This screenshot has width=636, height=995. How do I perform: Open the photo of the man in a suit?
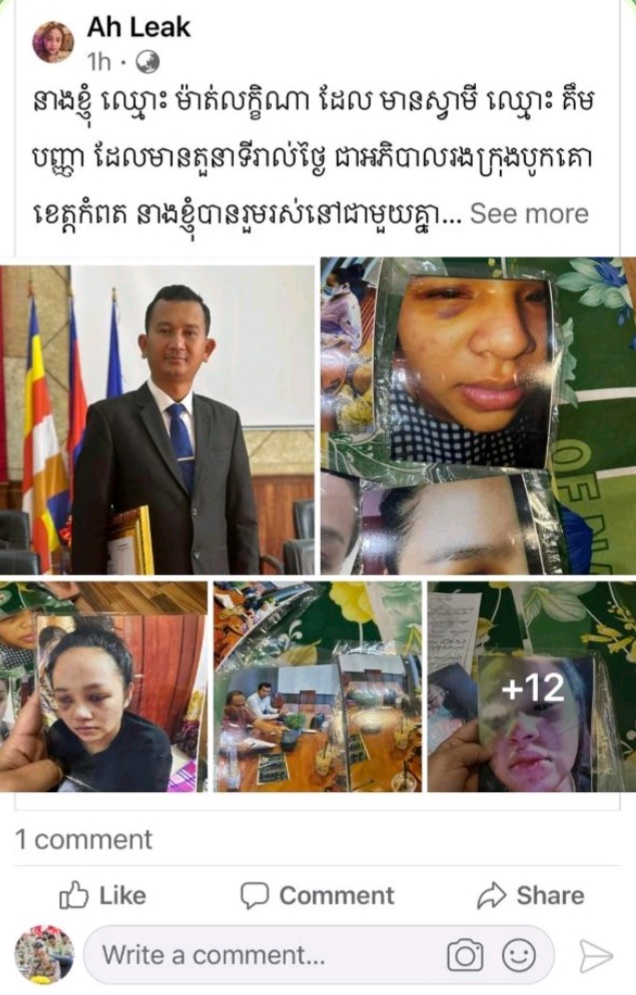(x=158, y=417)
